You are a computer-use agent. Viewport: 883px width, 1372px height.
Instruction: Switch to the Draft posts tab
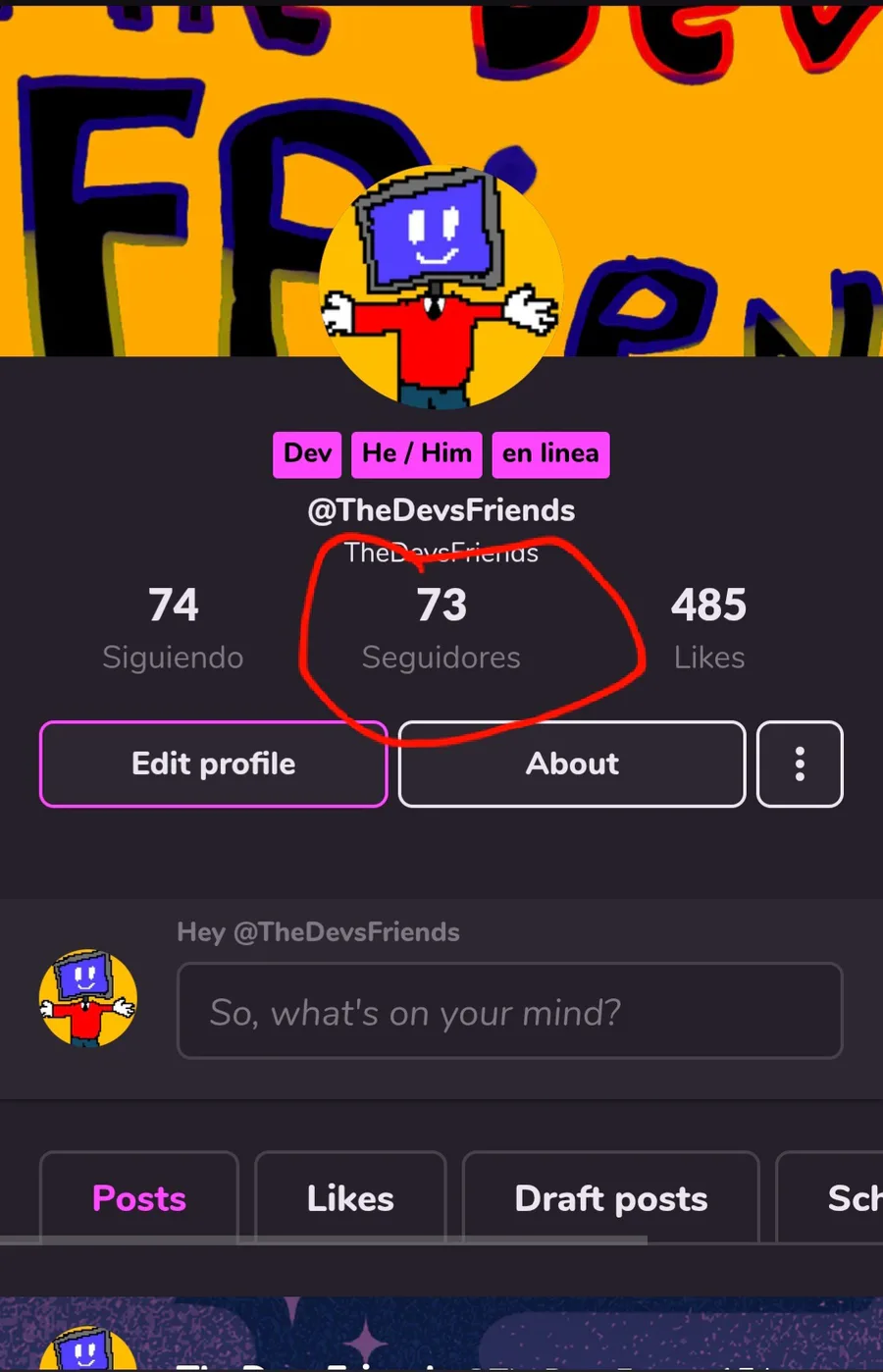(610, 1197)
